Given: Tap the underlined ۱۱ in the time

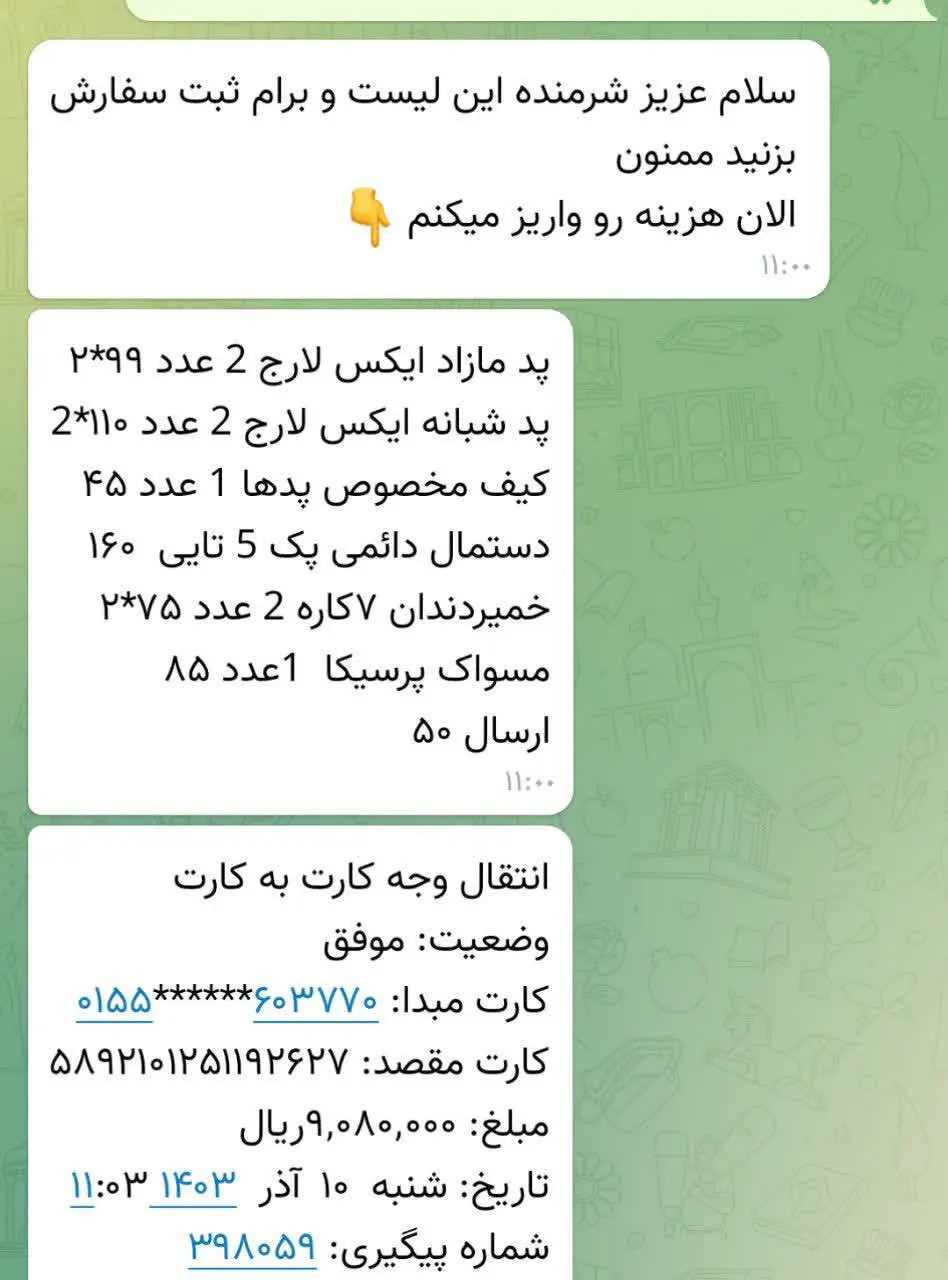Looking at the screenshot, I should tap(82, 1188).
